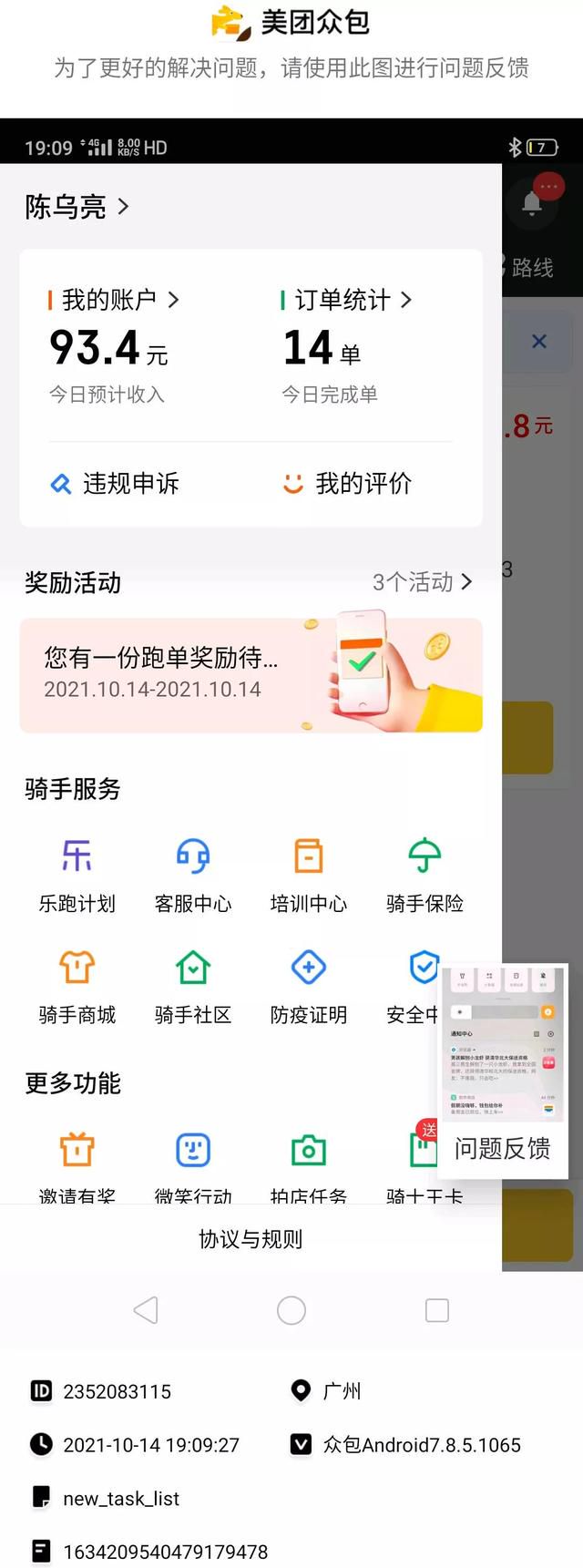Visit 骑手商城
This screenshot has height=1568, width=583.
point(77,986)
